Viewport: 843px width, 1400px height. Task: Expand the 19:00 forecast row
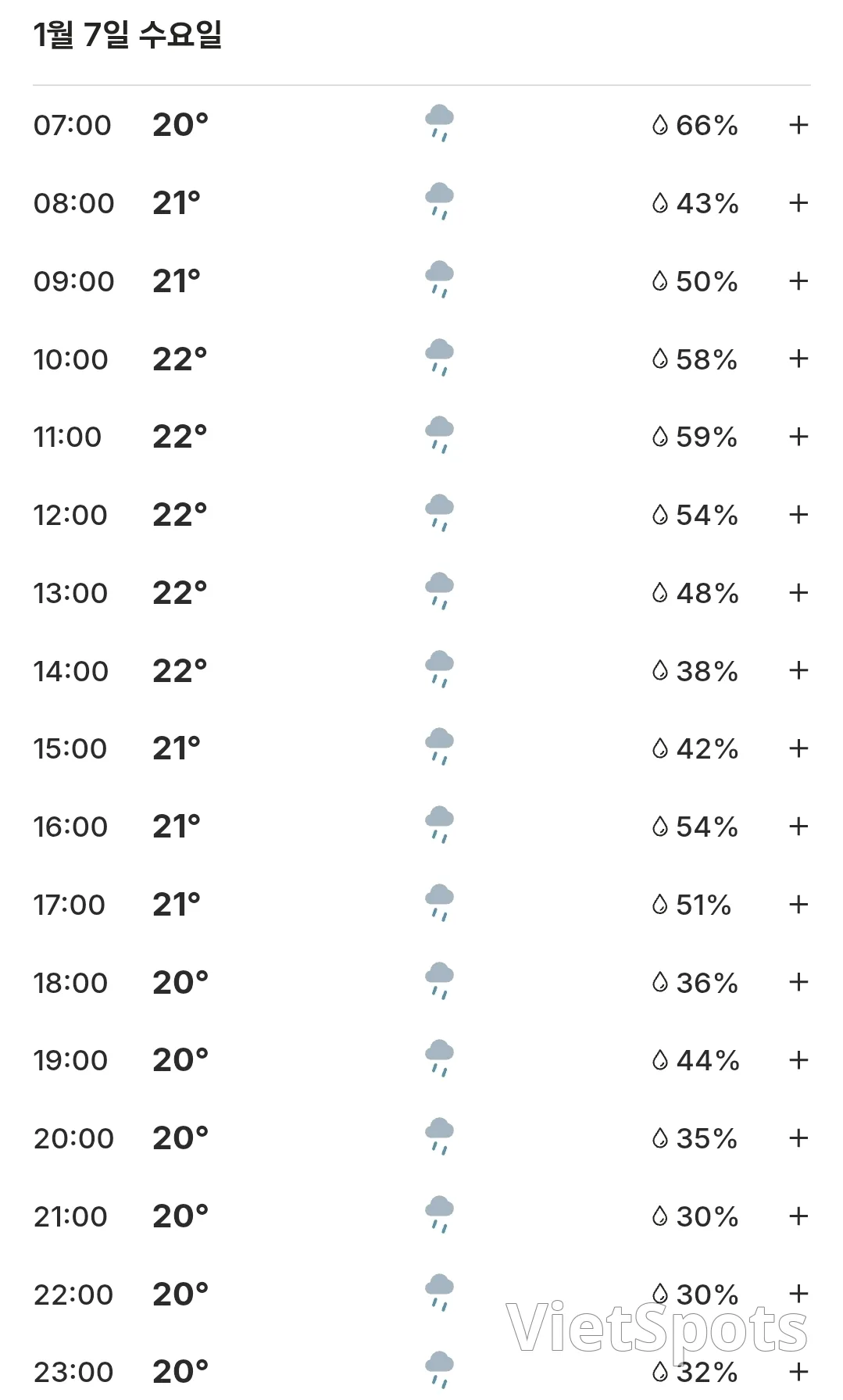coord(798,1060)
